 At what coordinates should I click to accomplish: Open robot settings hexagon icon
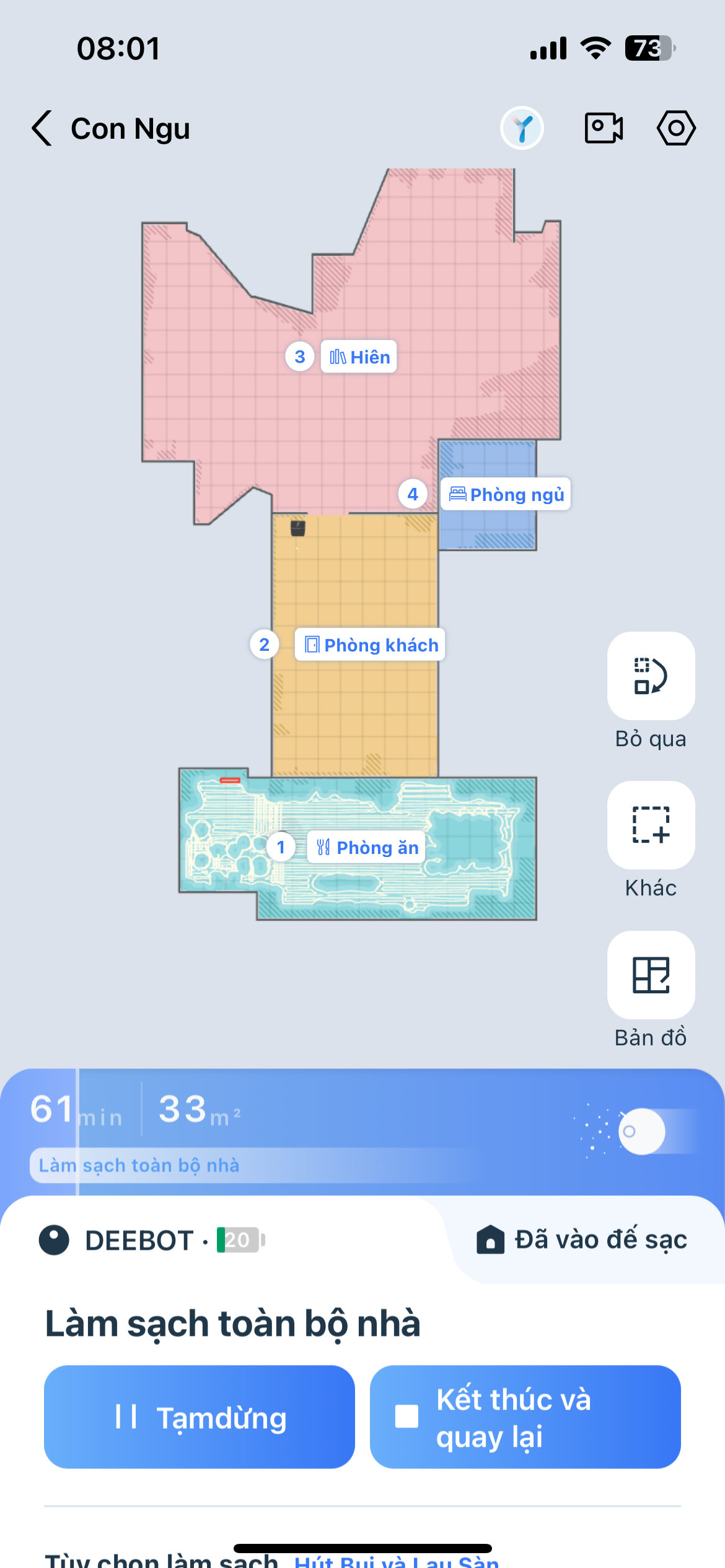point(675,128)
